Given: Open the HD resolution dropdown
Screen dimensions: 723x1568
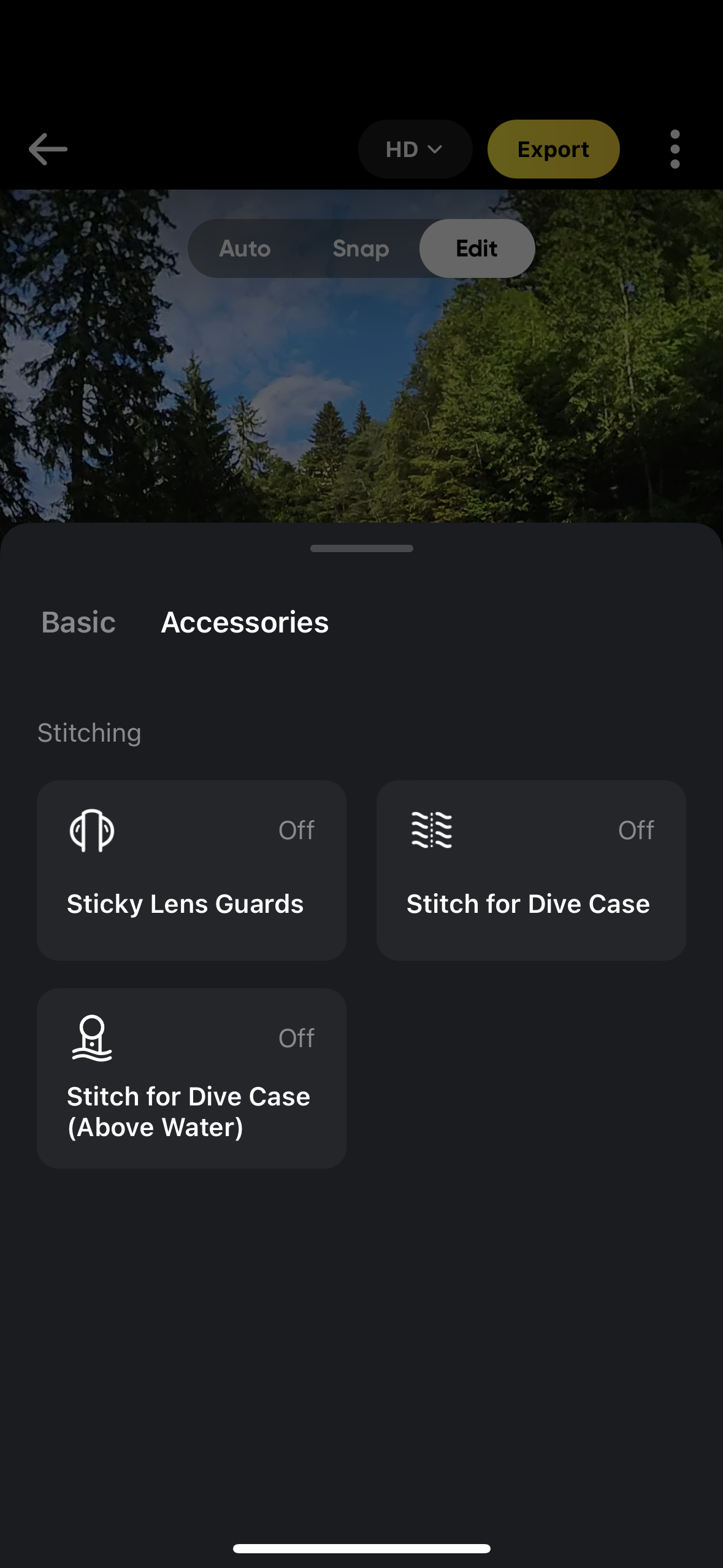Looking at the screenshot, I should [415, 148].
